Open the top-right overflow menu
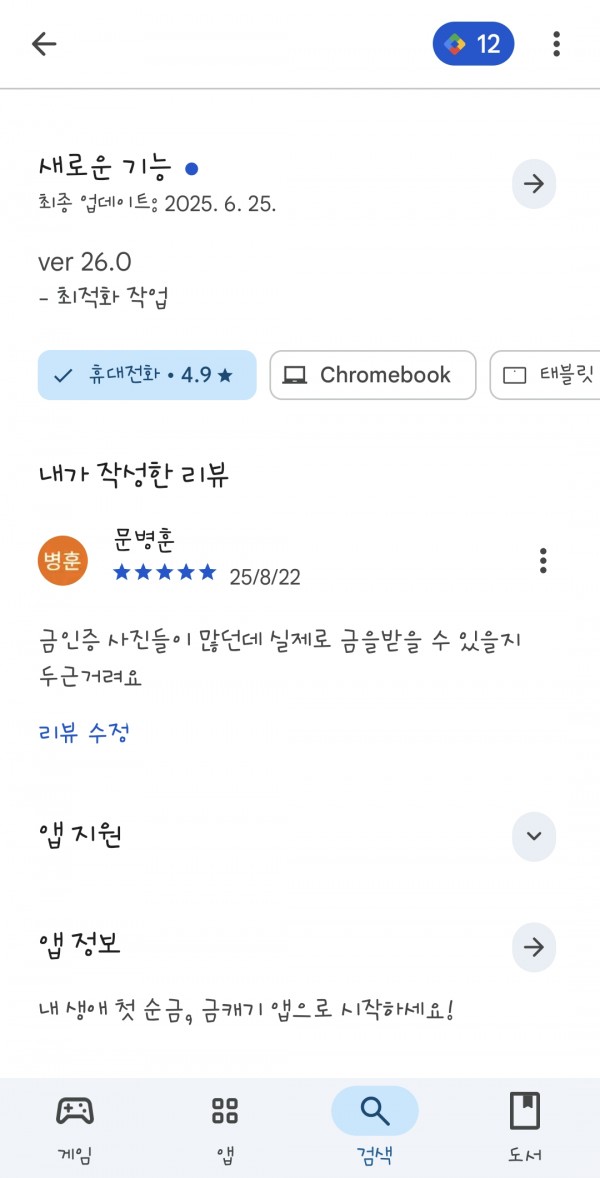 pyautogui.click(x=556, y=44)
